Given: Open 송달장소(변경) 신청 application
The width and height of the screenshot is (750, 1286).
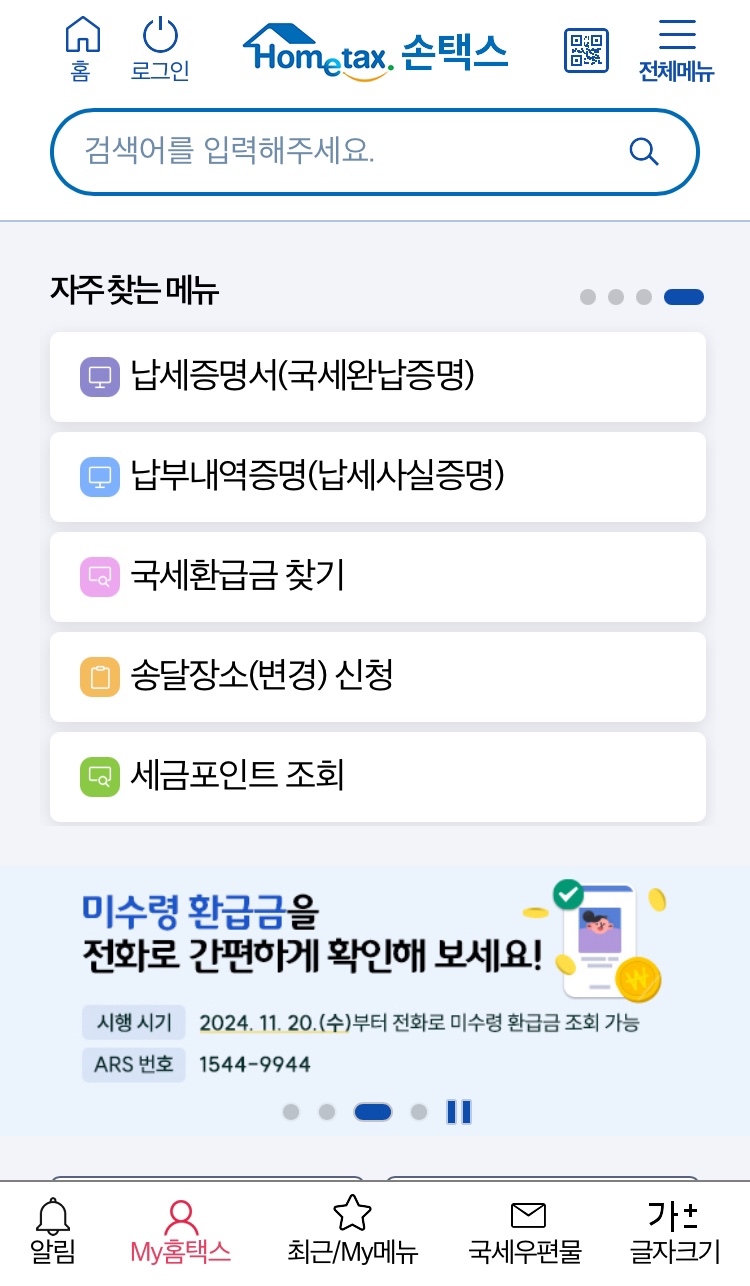Looking at the screenshot, I should tap(375, 677).
